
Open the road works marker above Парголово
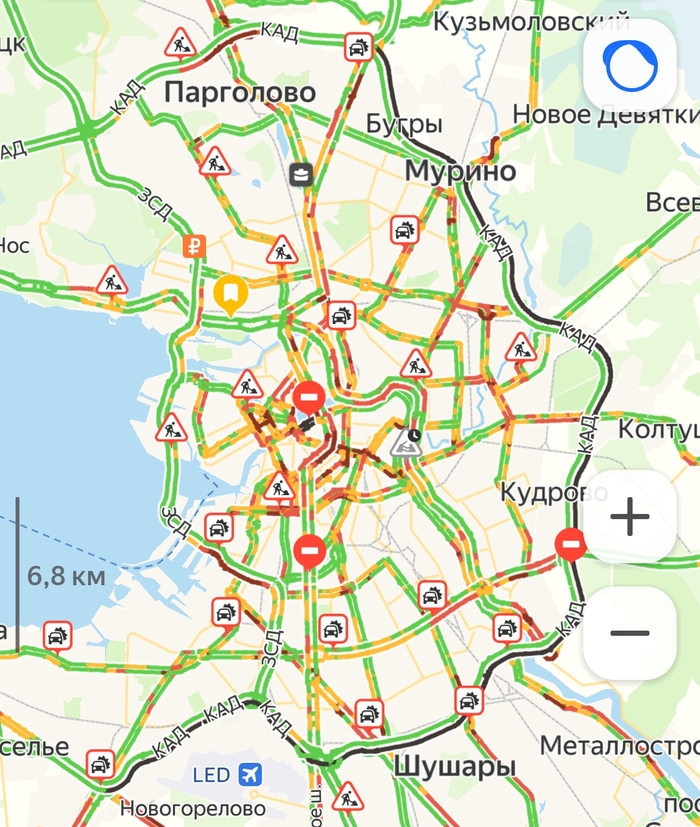pyautogui.click(x=181, y=42)
